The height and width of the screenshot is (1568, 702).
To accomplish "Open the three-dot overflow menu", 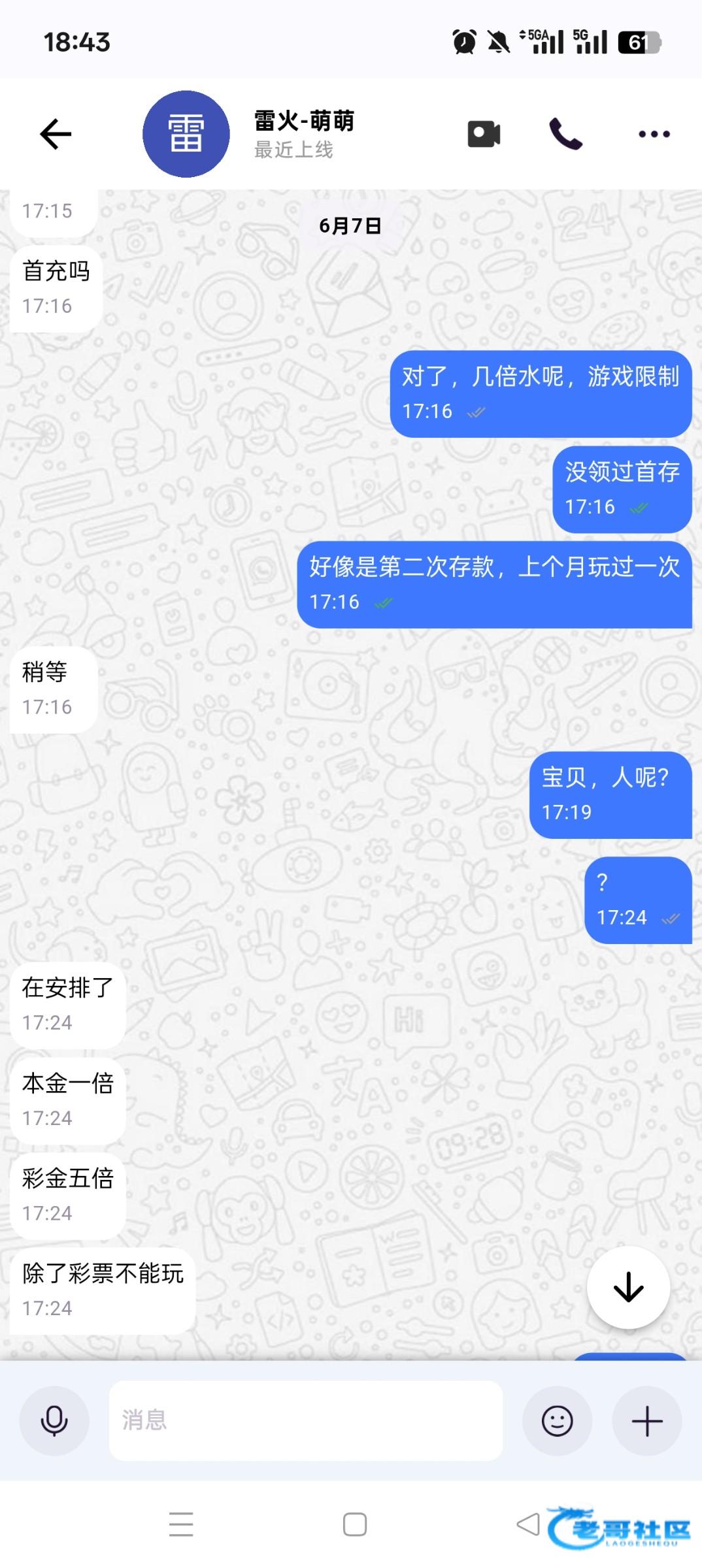I will (x=654, y=134).
